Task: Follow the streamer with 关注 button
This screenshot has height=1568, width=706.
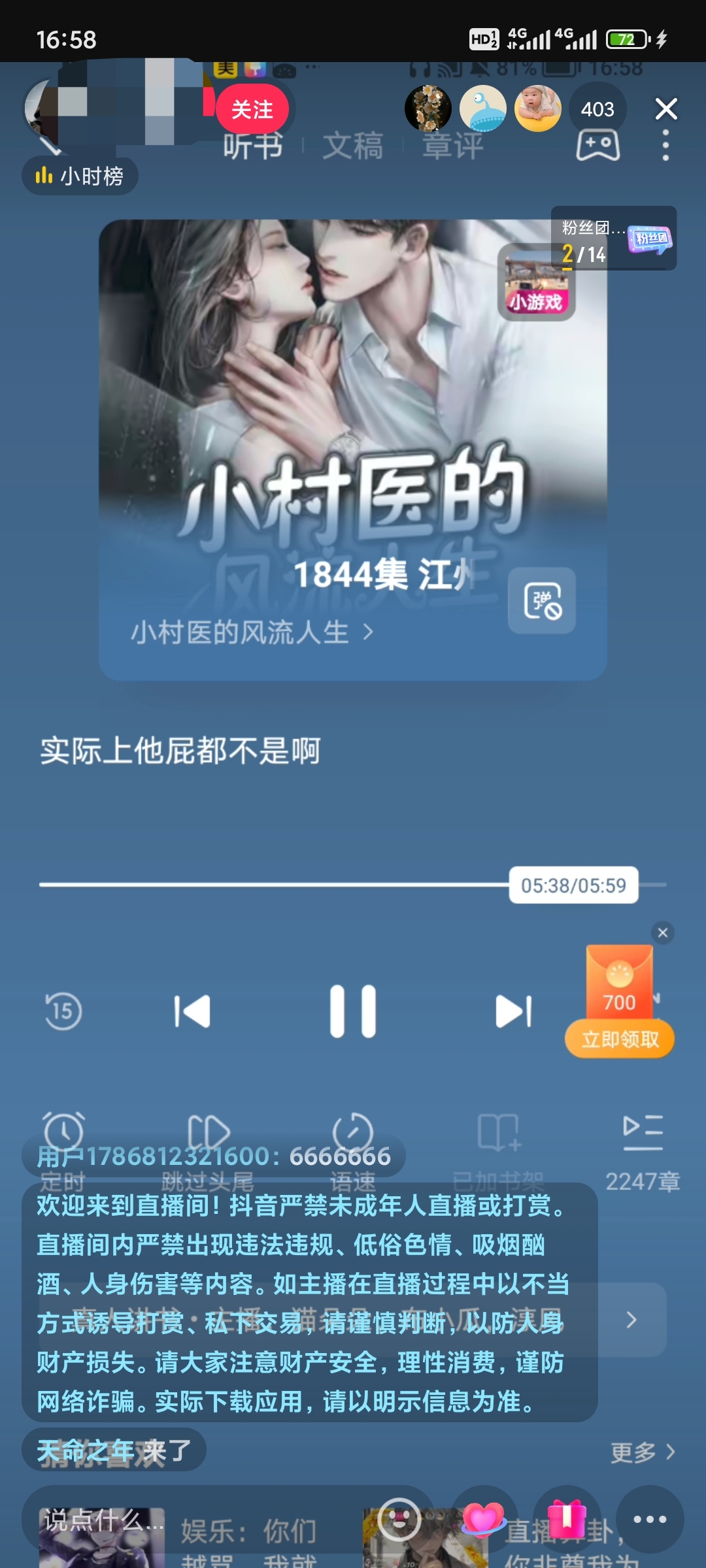Action: 252,109
